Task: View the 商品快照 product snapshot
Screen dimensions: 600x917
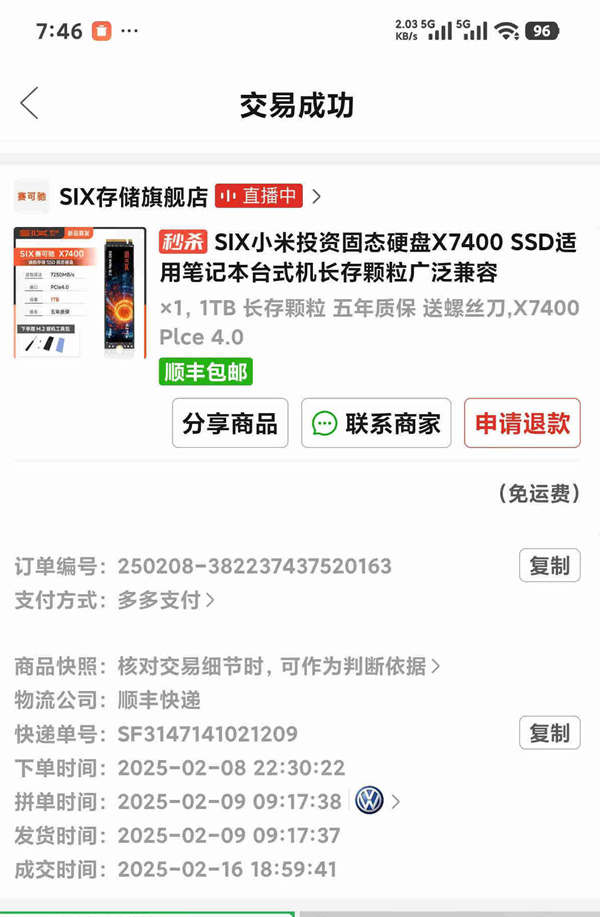Action: (278, 666)
